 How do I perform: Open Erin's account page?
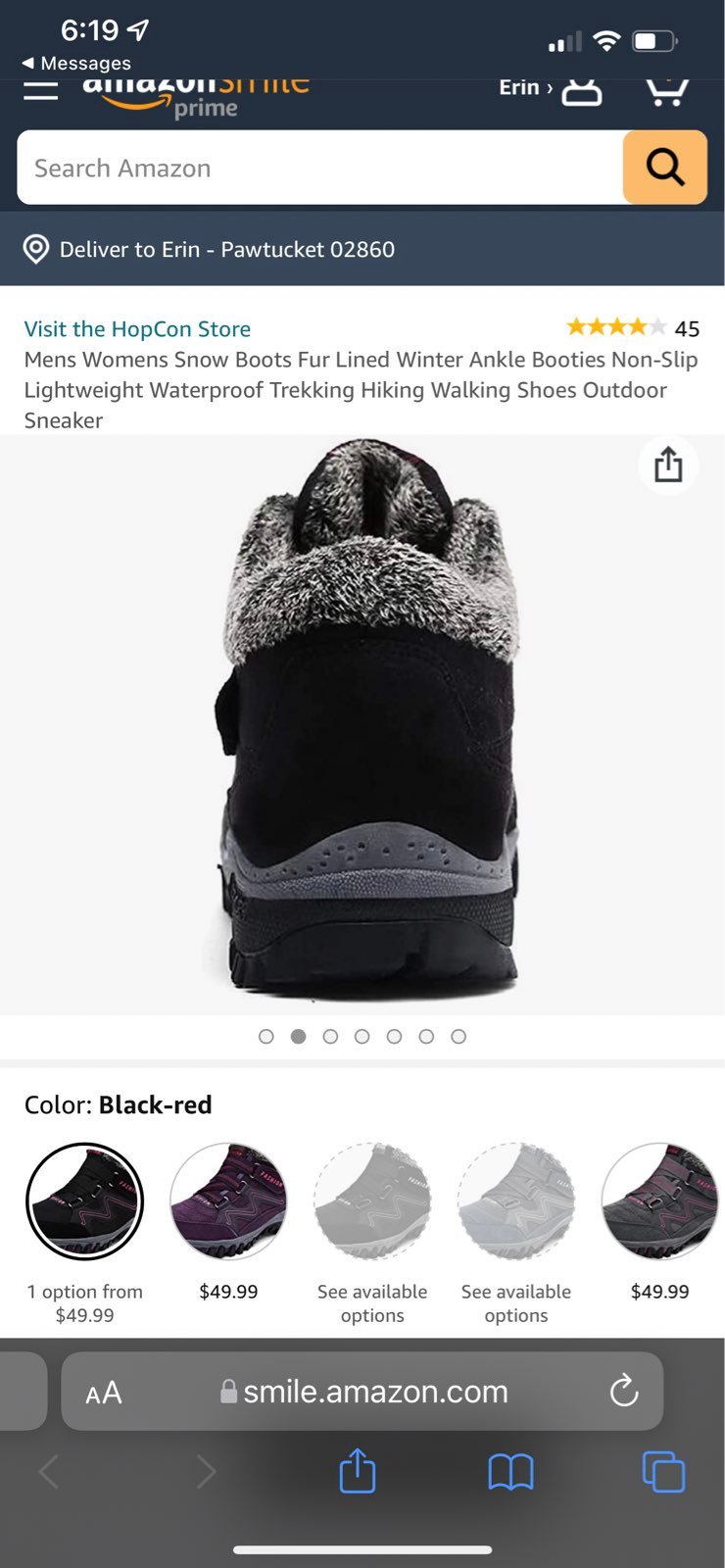[550, 89]
